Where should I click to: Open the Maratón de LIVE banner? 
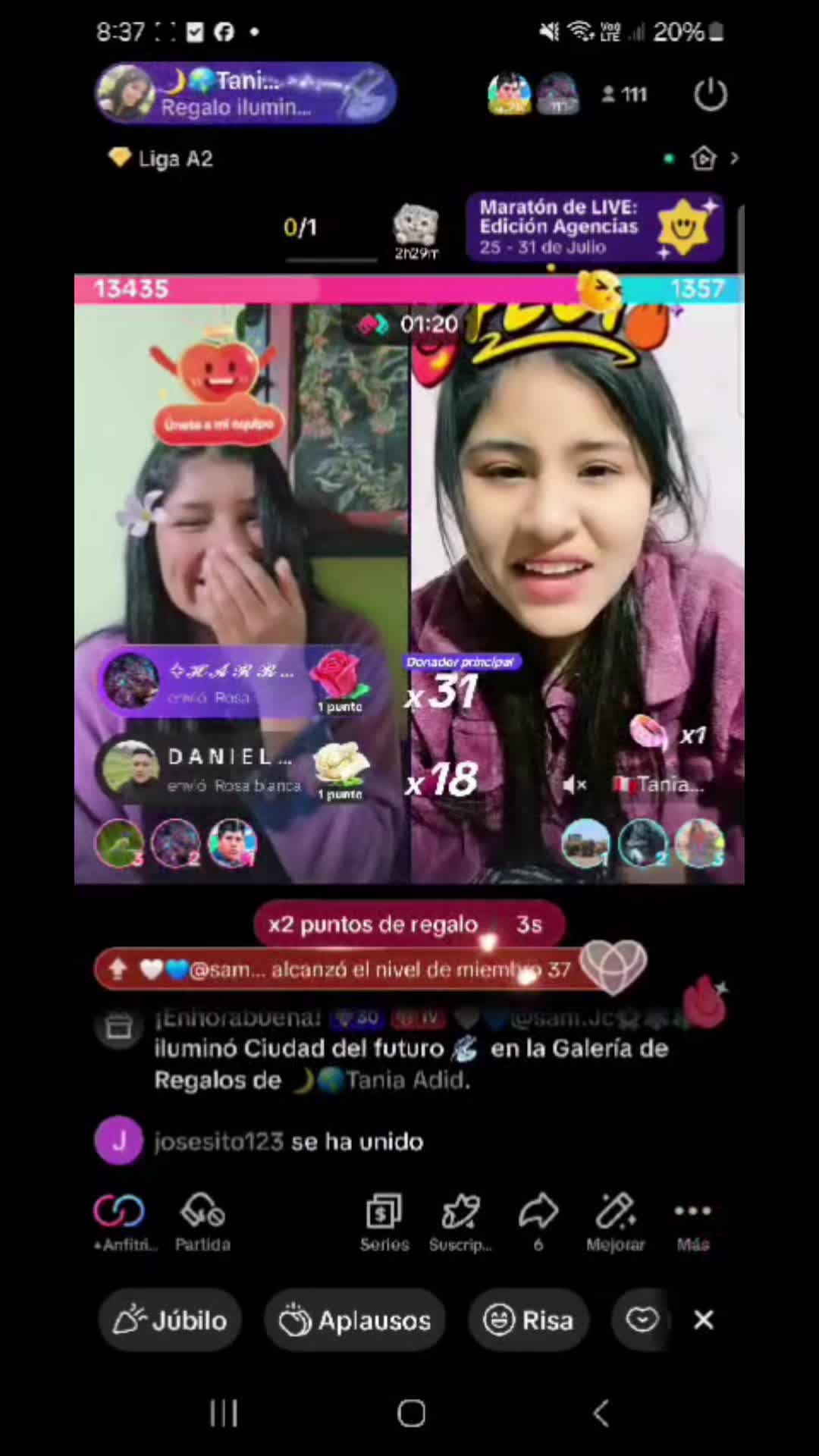pos(595,227)
